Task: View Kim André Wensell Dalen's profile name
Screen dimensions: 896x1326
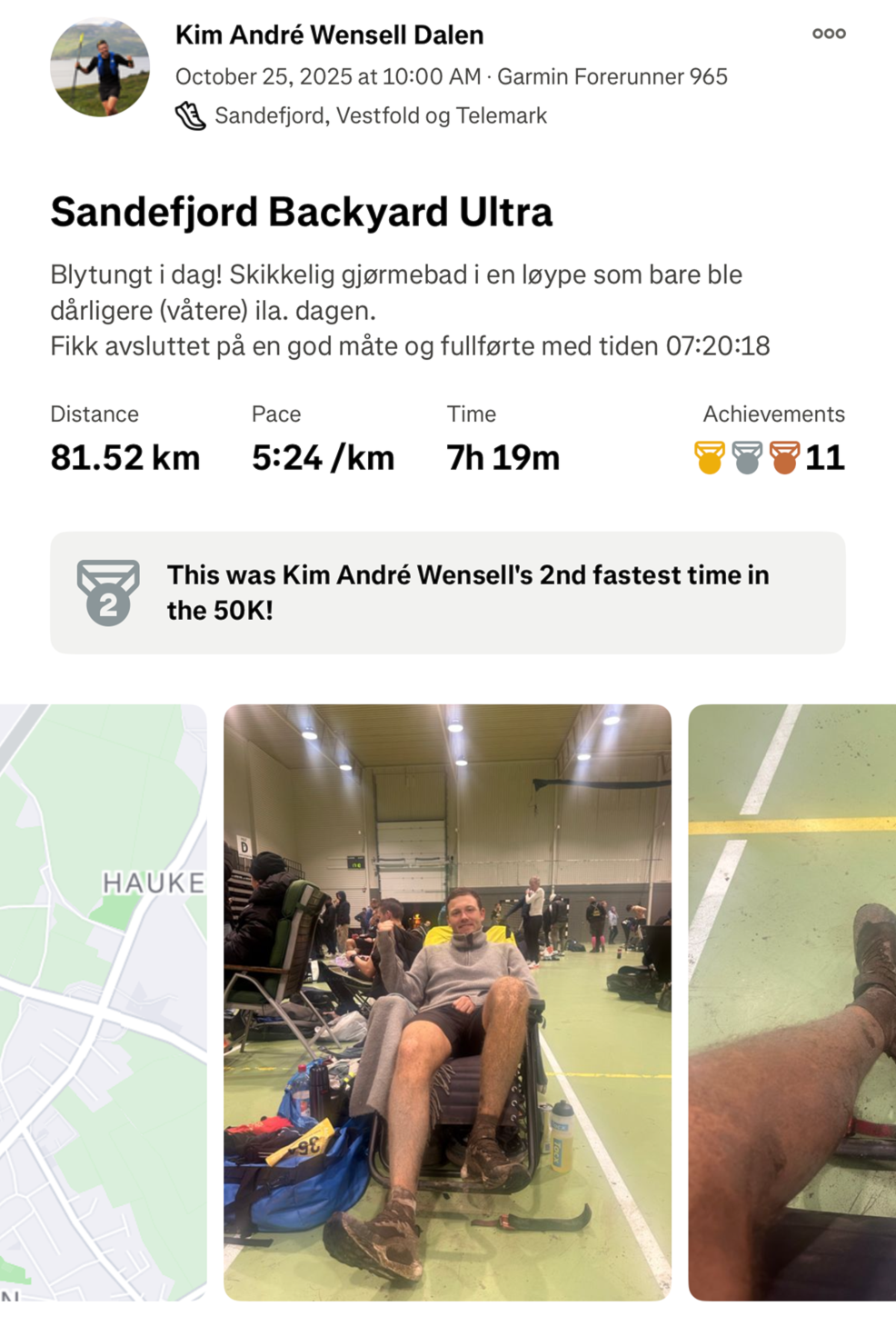Action: coord(329,35)
